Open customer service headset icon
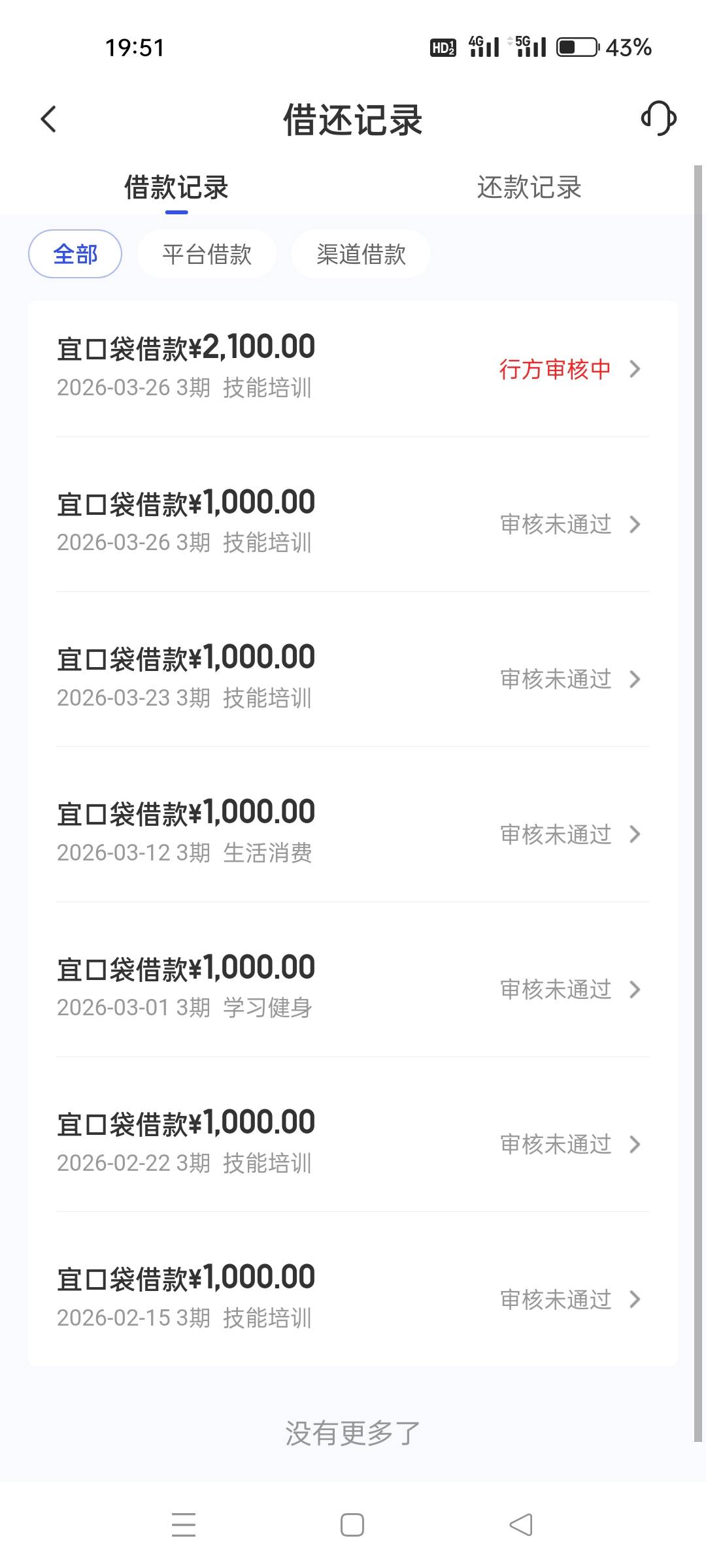Screen dimensions: 706x1568 658,118
